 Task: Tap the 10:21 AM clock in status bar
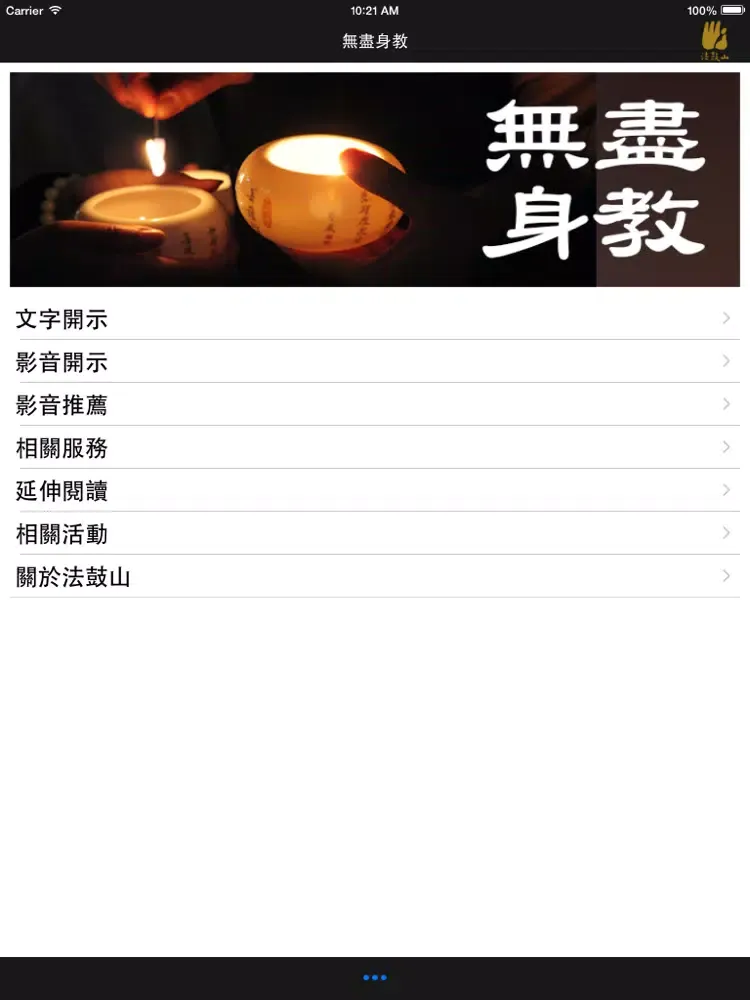375,10
